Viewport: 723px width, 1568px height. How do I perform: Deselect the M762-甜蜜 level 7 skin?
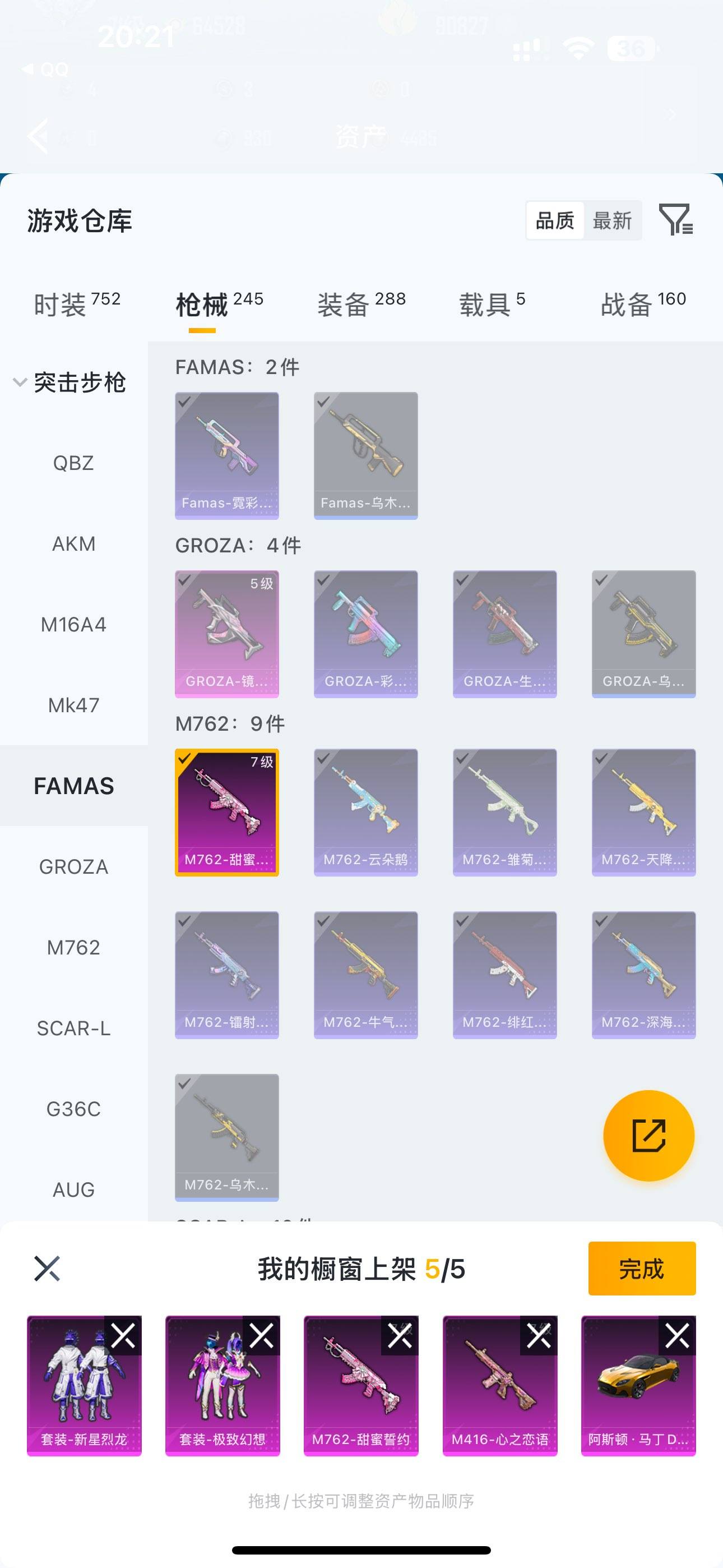click(x=226, y=812)
